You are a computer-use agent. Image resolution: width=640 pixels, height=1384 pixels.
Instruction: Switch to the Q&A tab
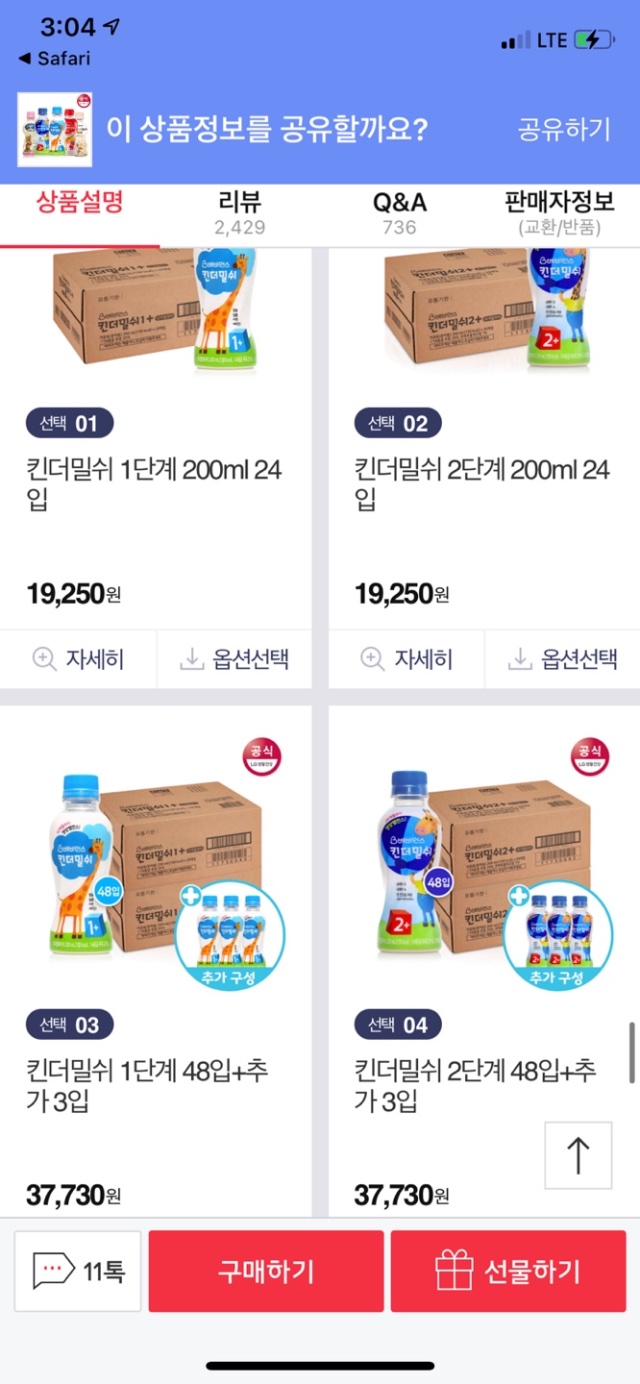click(399, 211)
